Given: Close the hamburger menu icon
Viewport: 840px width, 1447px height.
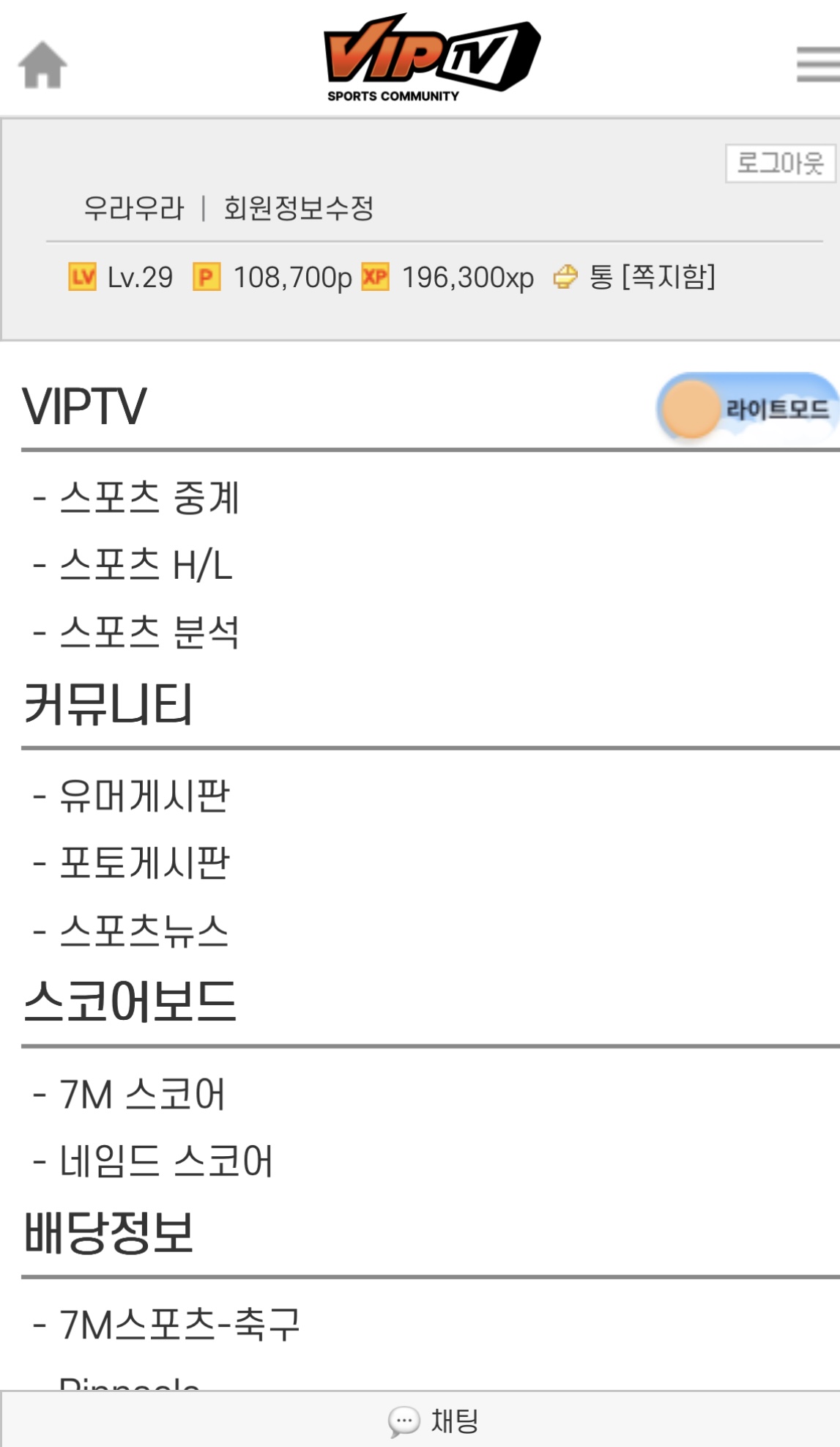Looking at the screenshot, I should (818, 64).
